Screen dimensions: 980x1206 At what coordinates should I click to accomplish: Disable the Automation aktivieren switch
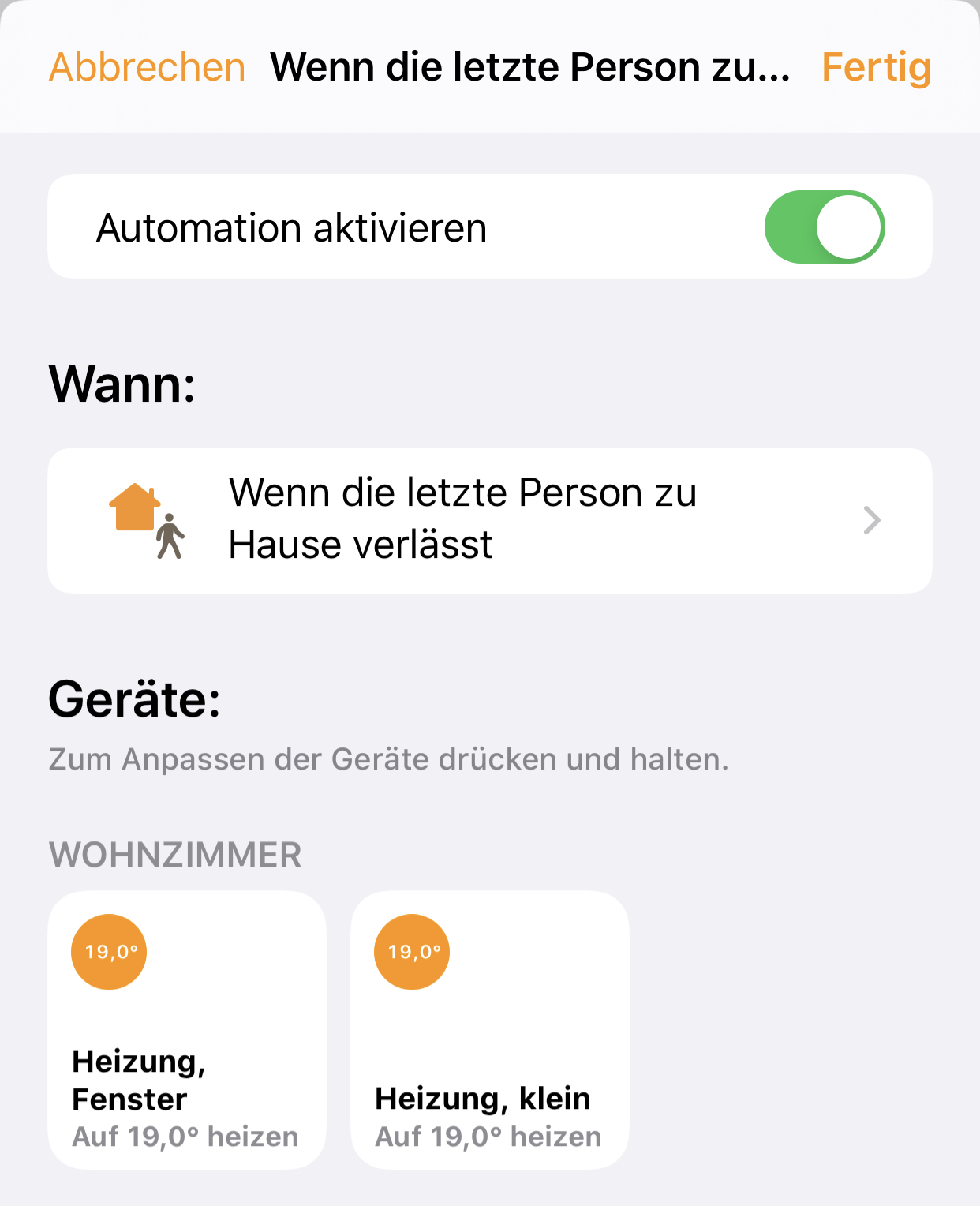click(824, 227)
